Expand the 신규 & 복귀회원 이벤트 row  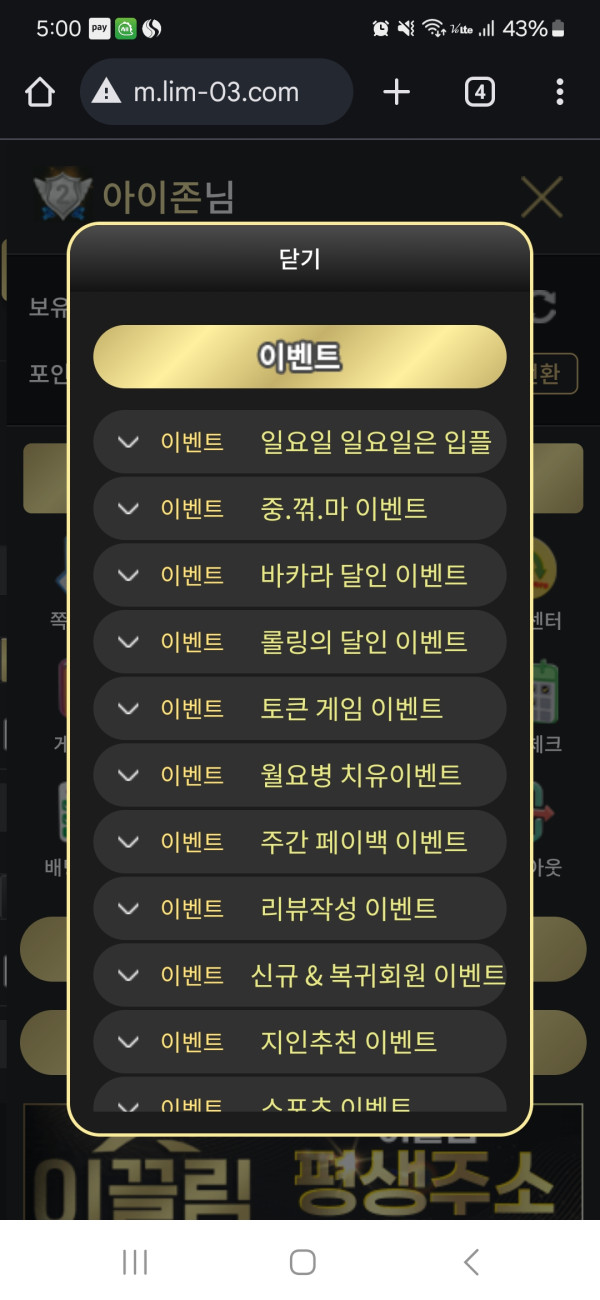(x=299, y=975)
